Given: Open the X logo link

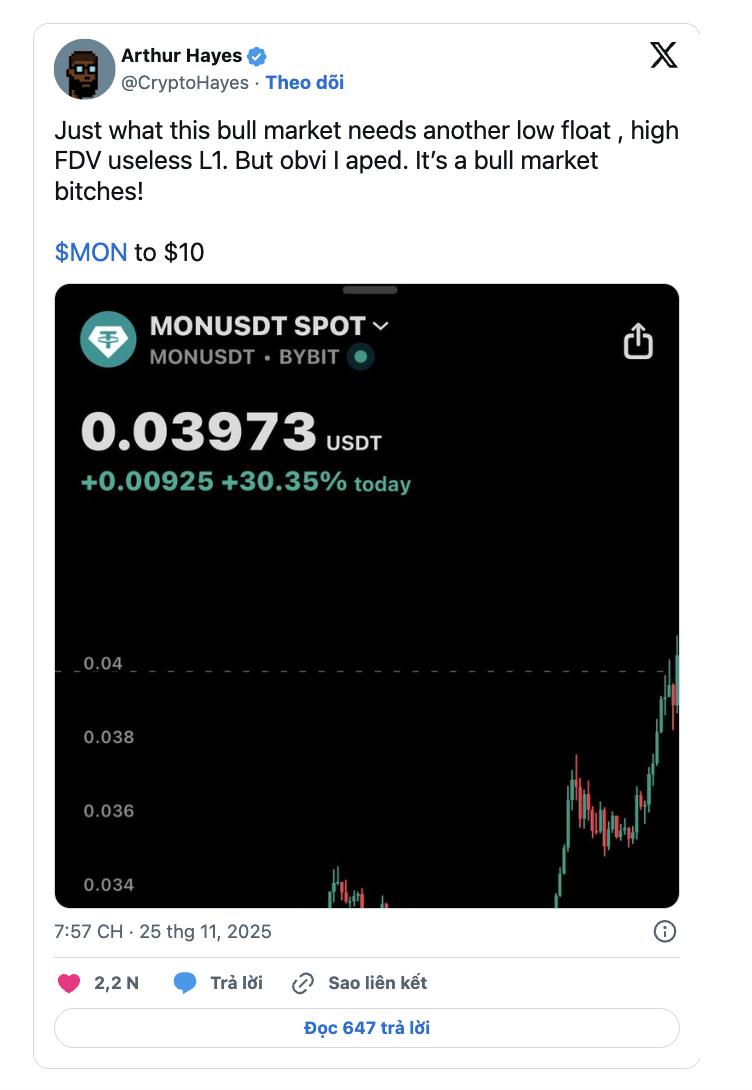Looking at the screenshot, I should pyautogui.click(x=663, y=55).
